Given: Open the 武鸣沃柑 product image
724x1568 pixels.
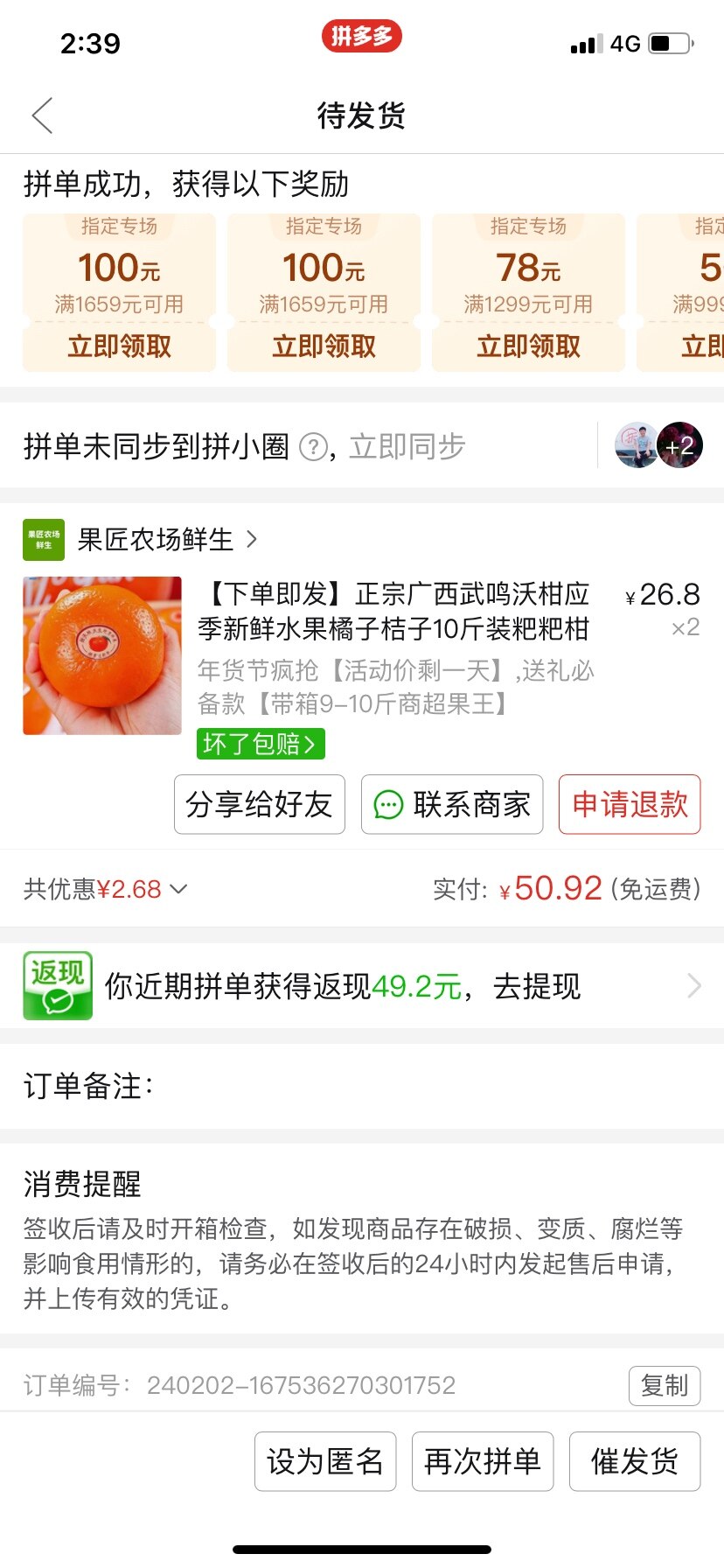Looking at the screenshot, I should (x=102, y=655).
